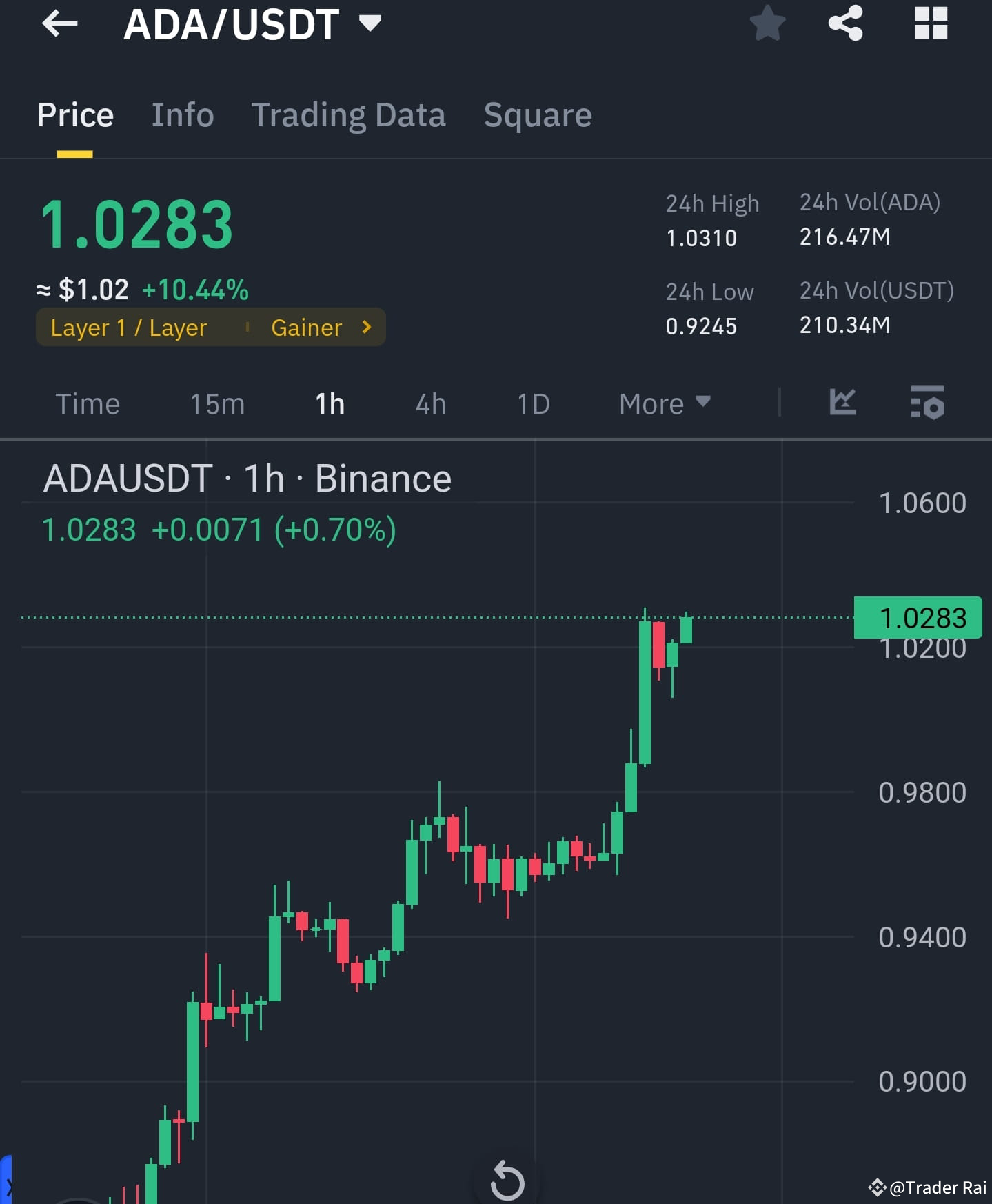Switch to the Trading Data tab
Image resolution: width=992 pixels, height=1204 pixels.
(349, 114)
